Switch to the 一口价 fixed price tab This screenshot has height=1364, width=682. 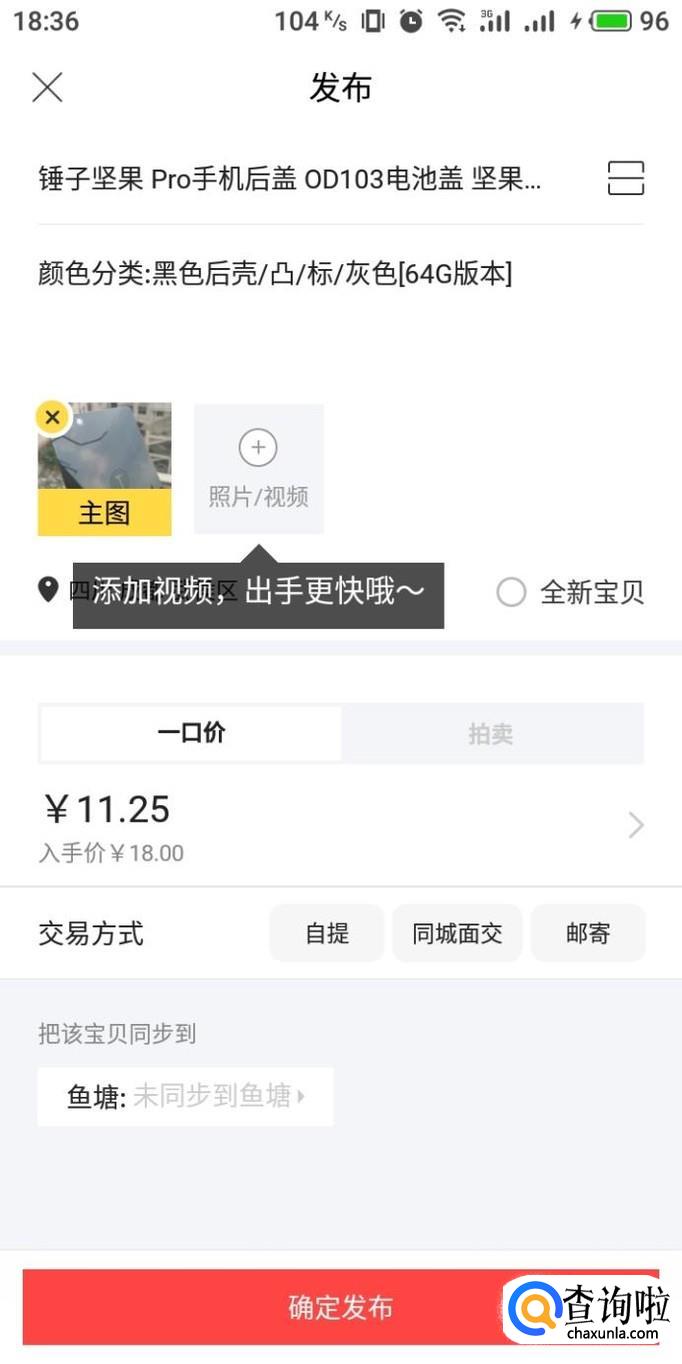(x=191, y=734)
